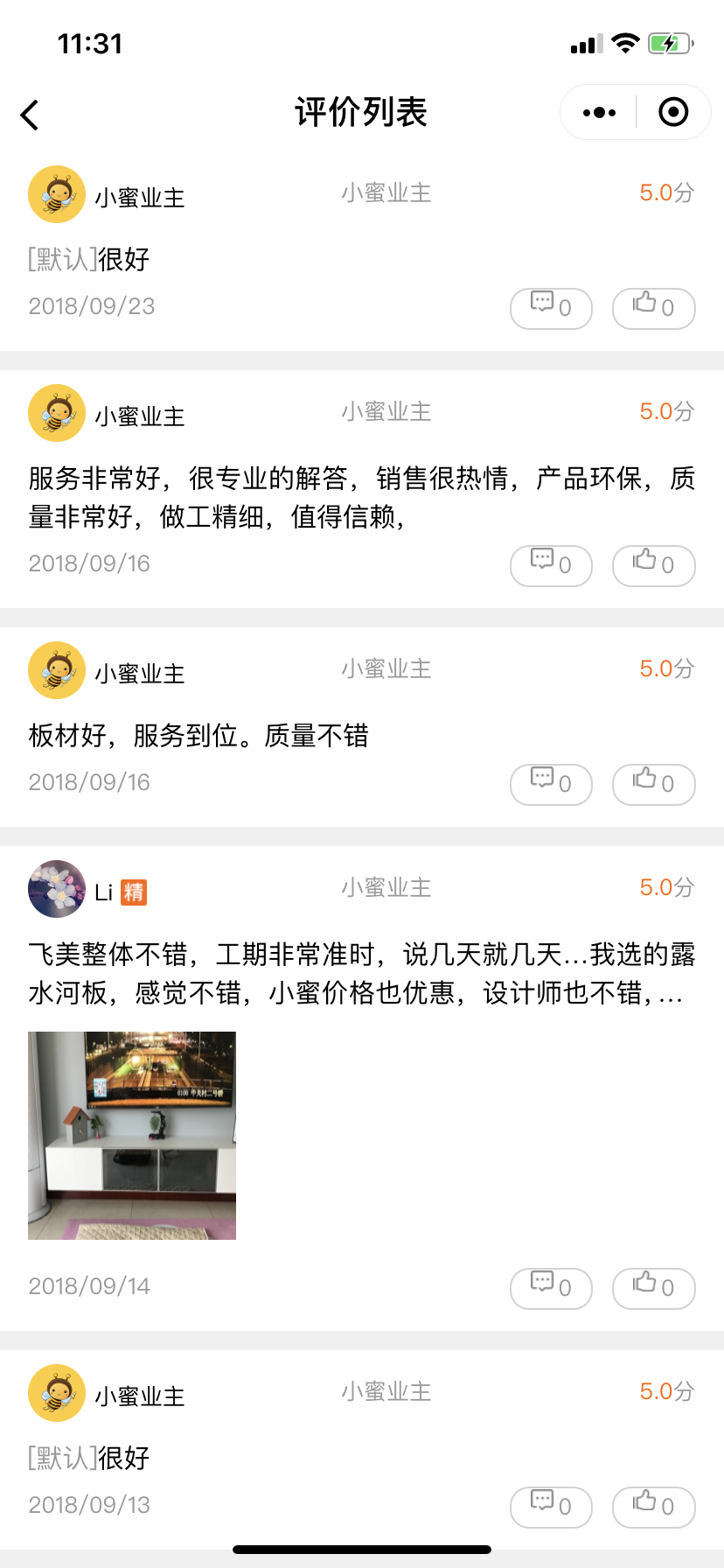Like the review starting with 服务非常好
This screenshot has width=724, height=1568.
[653, 565]
